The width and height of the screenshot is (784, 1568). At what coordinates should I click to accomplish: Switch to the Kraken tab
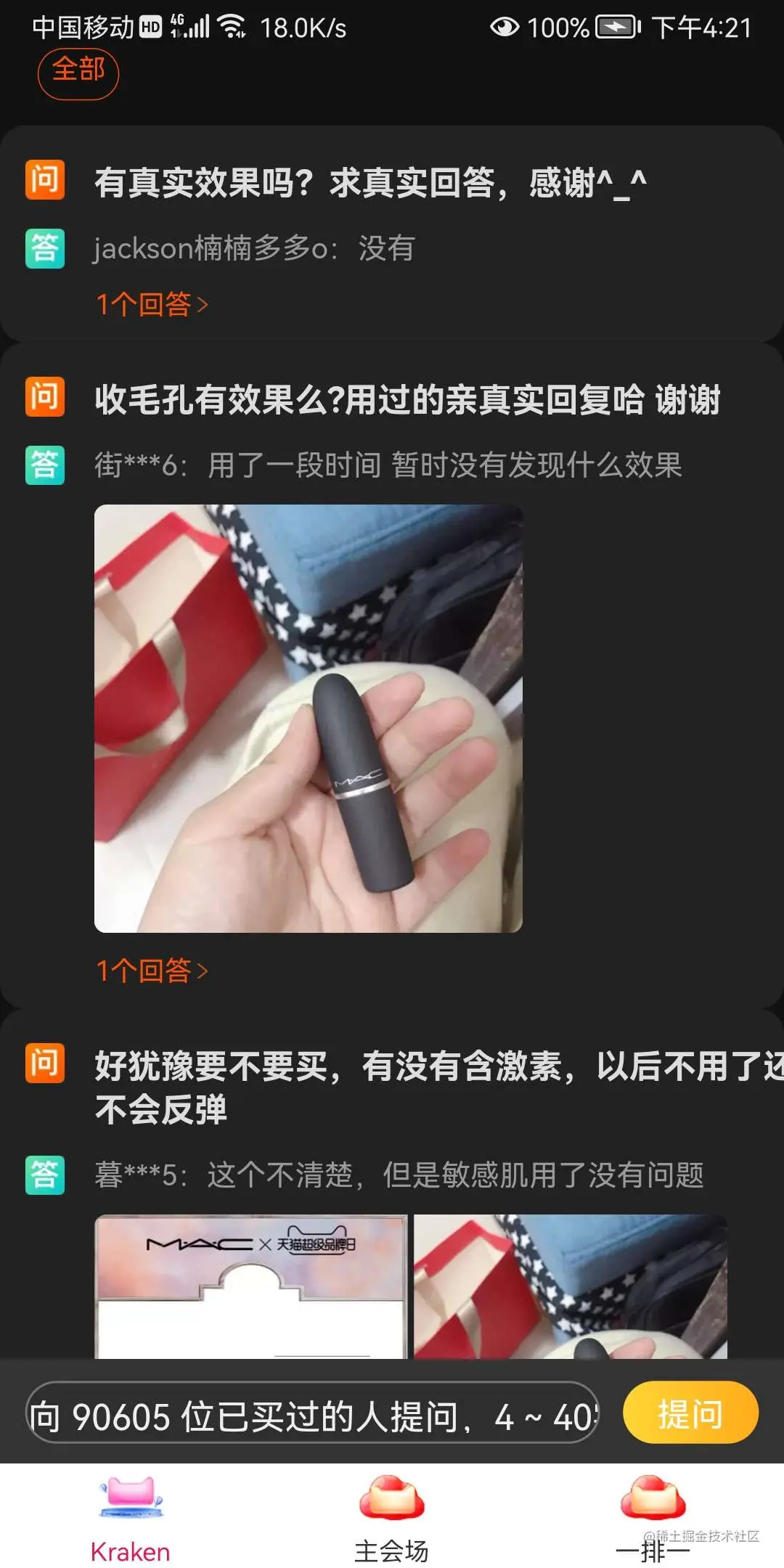pyautogui.click(x=131, y=1517)
